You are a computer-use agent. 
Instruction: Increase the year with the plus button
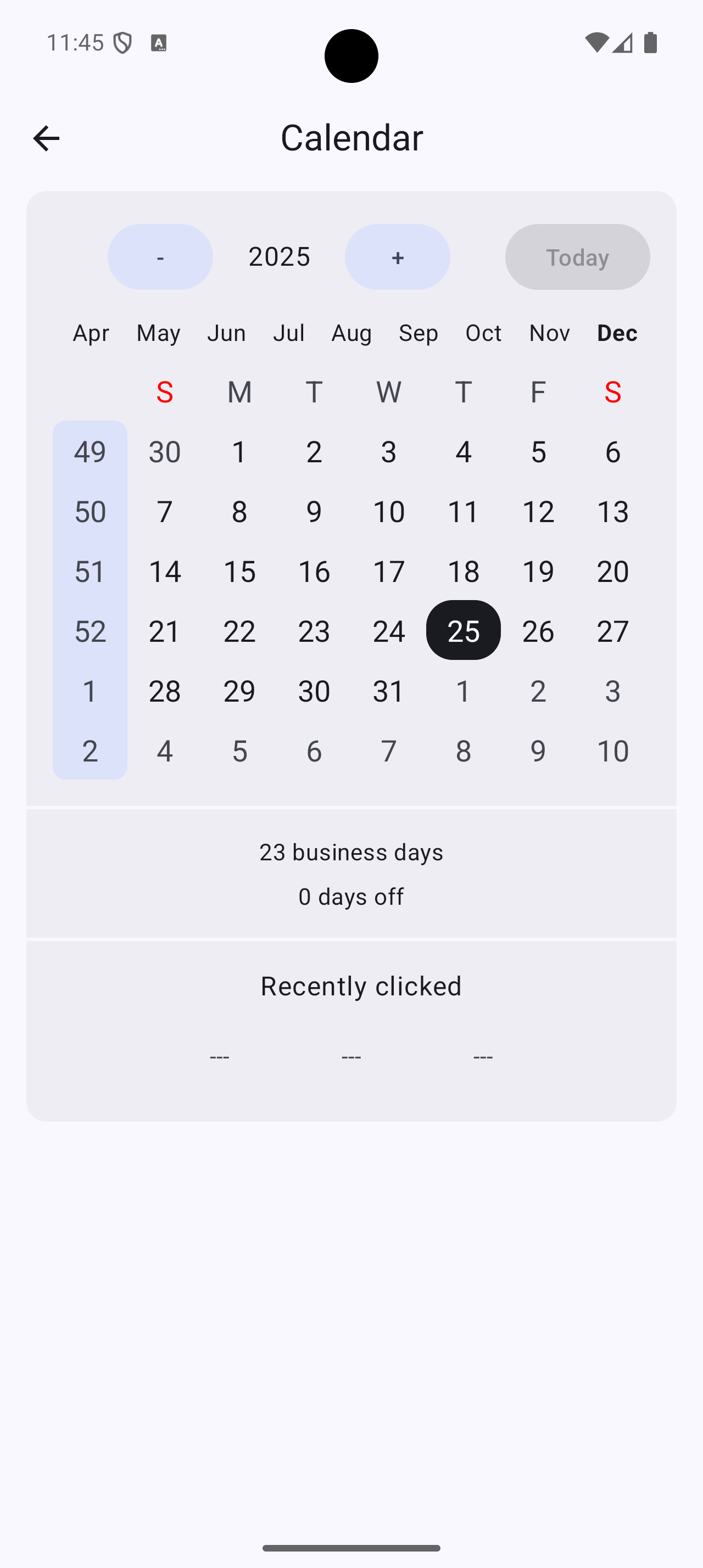coord(398,257)
